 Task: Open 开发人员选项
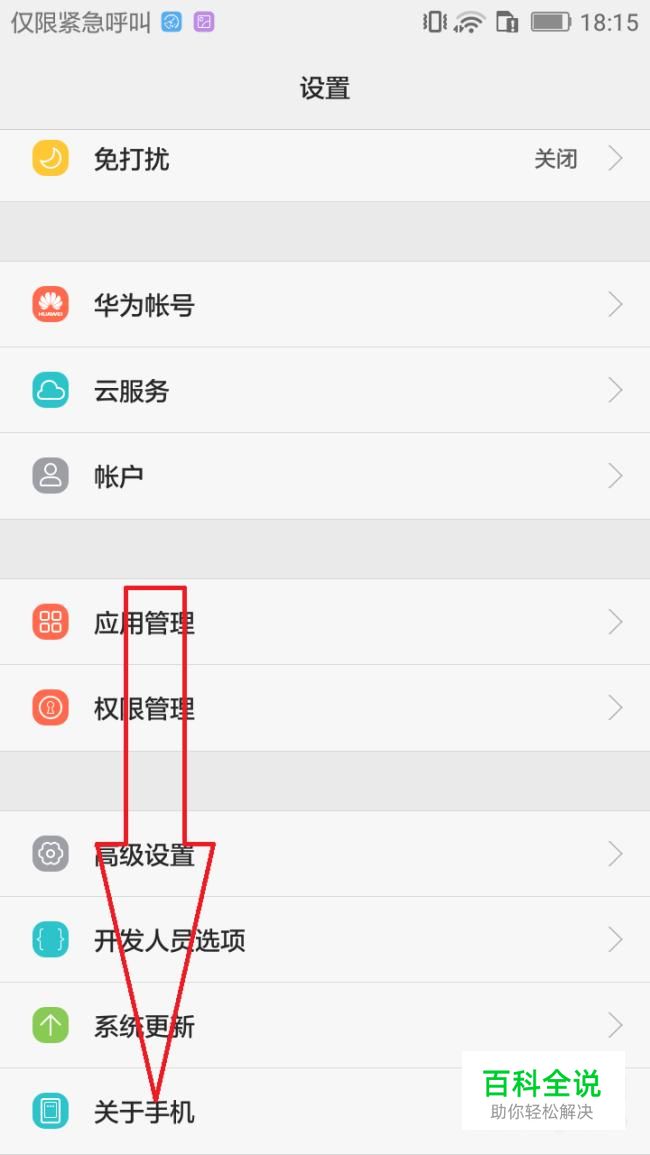(325, 939)
